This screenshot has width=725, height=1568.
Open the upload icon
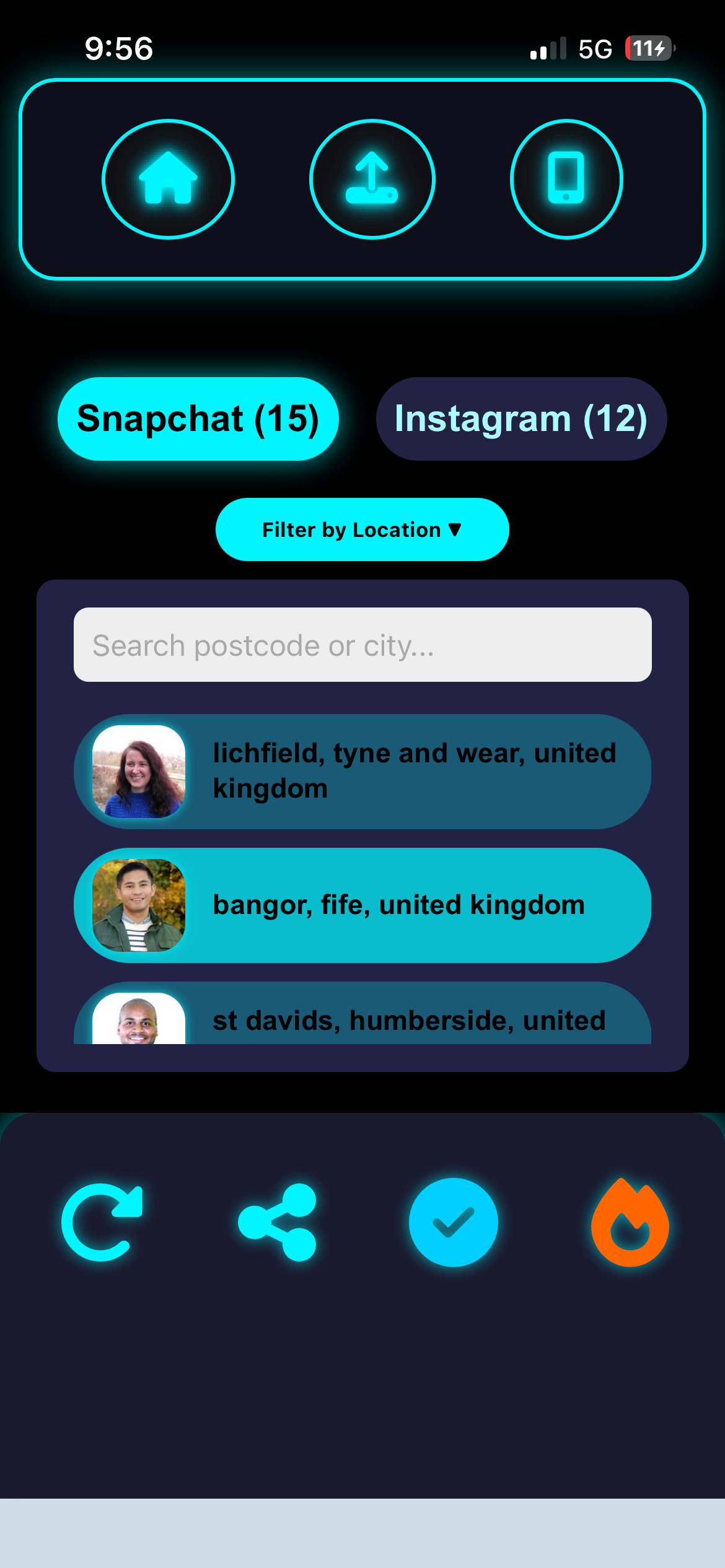[x=372, y=179]
